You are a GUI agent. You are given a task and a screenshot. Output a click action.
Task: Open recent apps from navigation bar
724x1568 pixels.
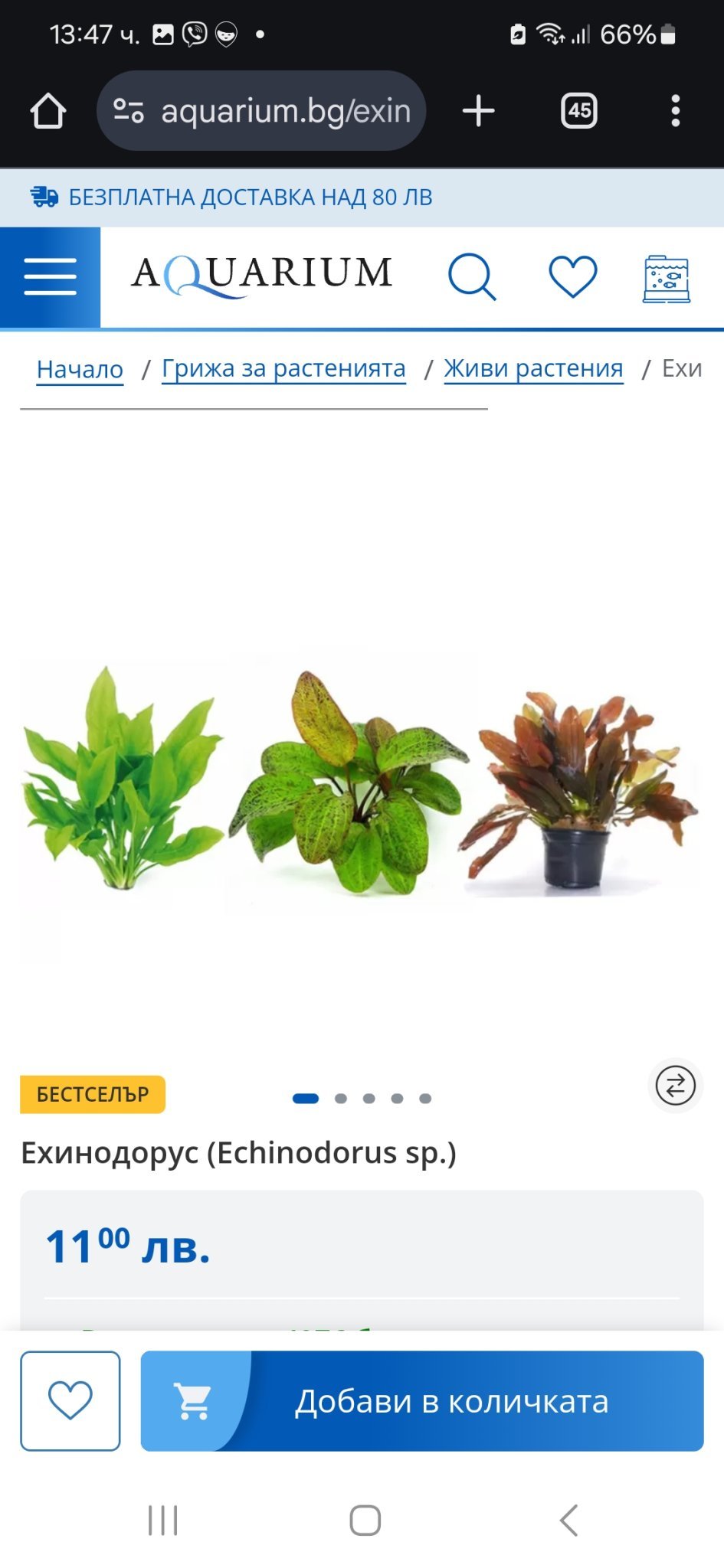pyautogui.click(x=162, y=1521)
